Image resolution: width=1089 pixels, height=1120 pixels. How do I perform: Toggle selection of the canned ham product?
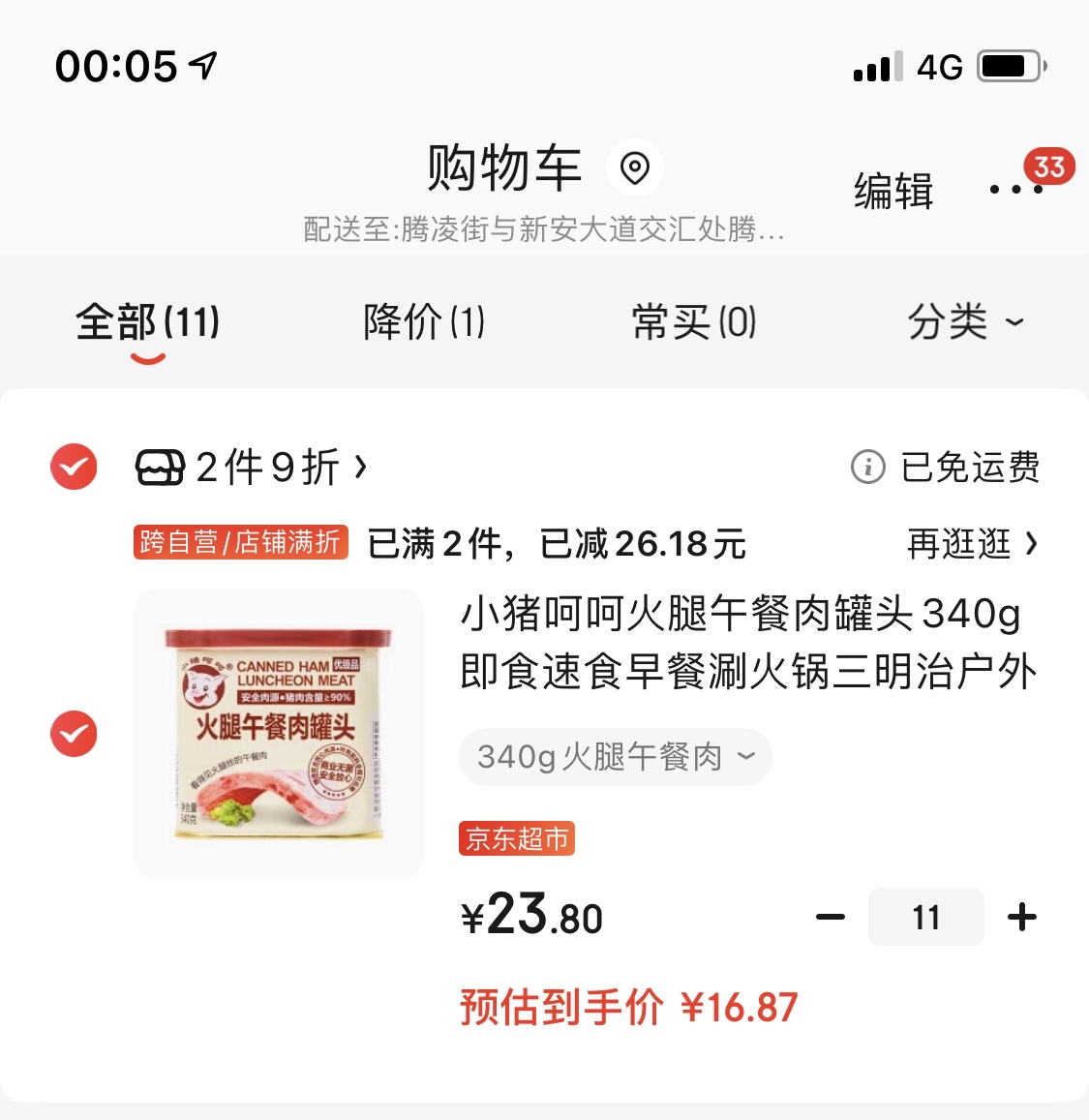pos(74,734)
